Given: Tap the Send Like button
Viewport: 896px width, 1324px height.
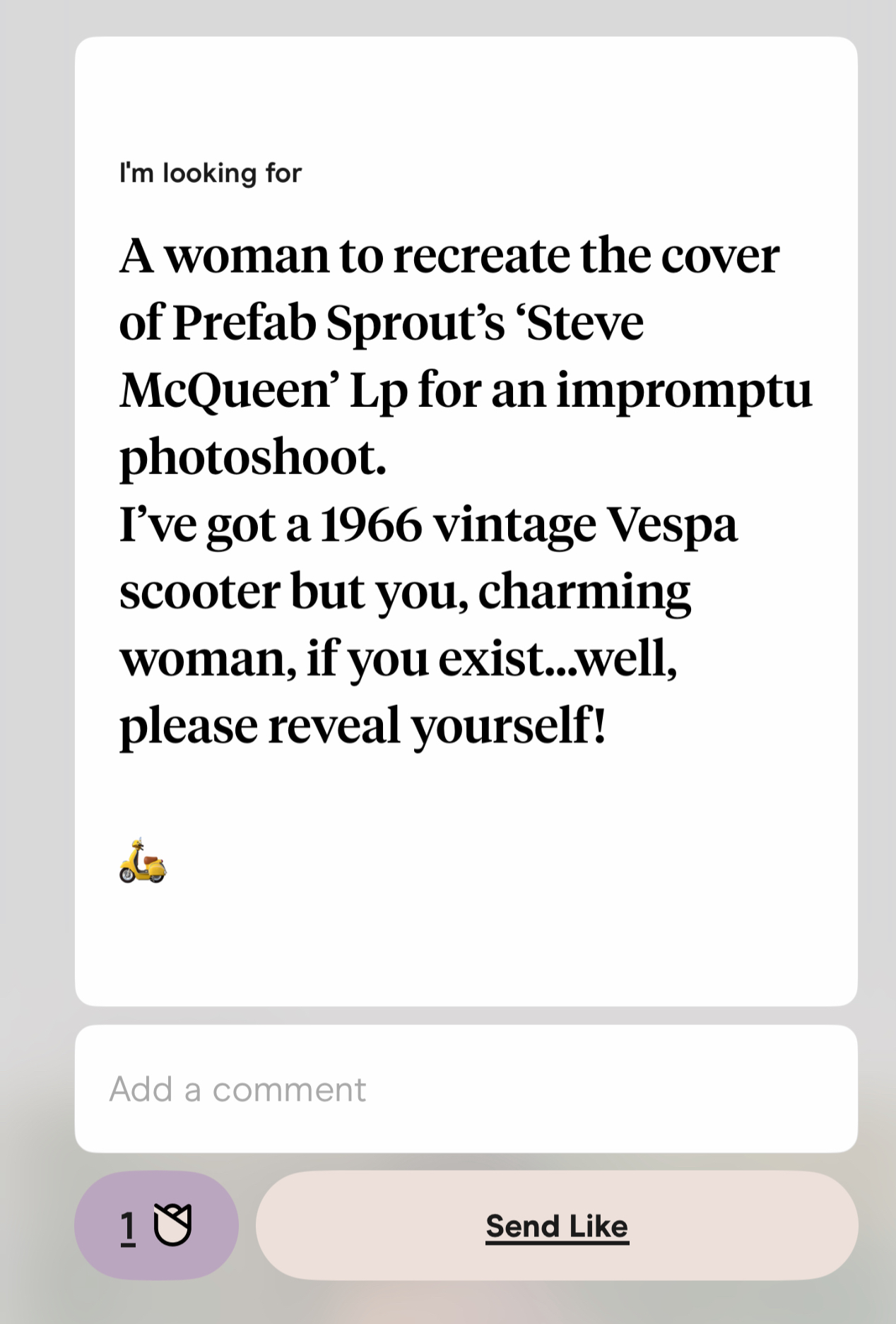Looking at the screenshot, I should 557,1226.
